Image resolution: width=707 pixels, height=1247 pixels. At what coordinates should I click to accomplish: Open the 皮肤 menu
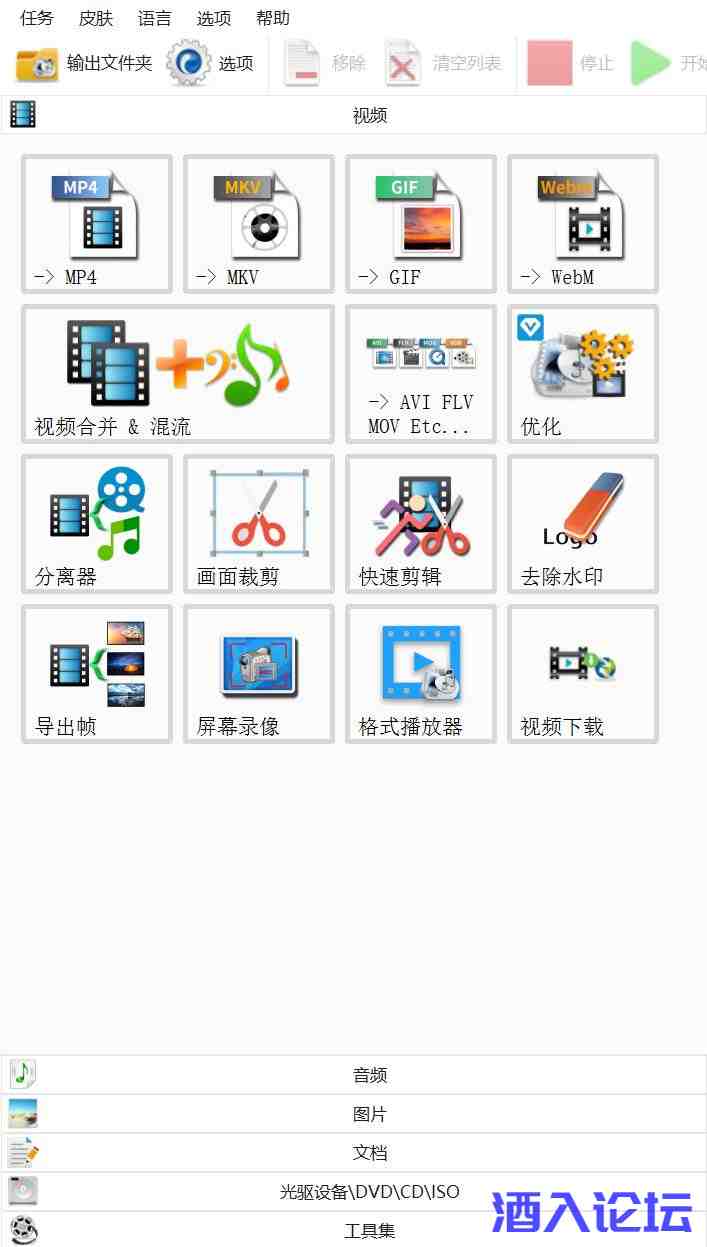pos(95,18)
